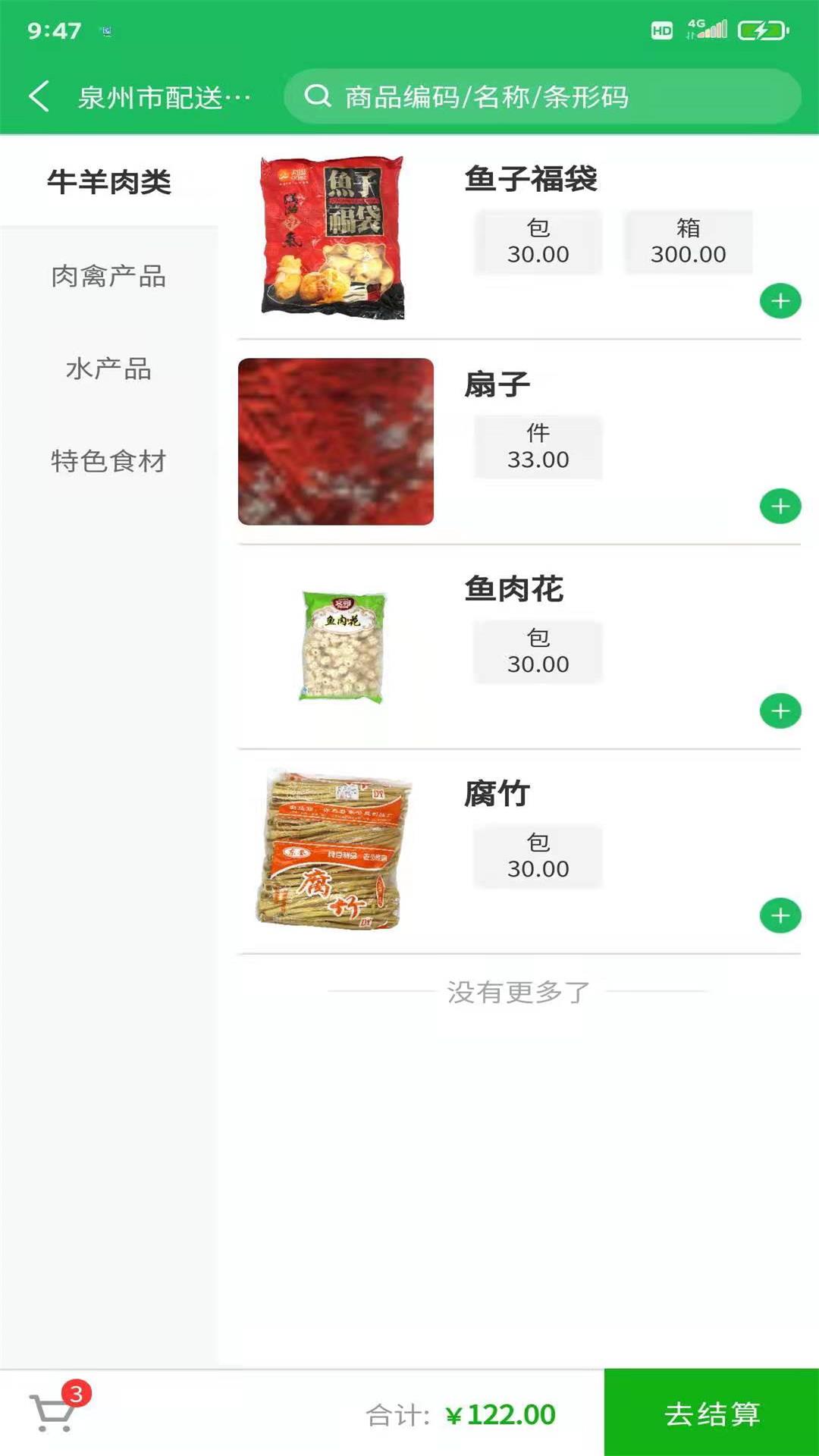Choose the 包 option for 鱼肉花
Screen dimensions: 819x1456
point(538,651)
